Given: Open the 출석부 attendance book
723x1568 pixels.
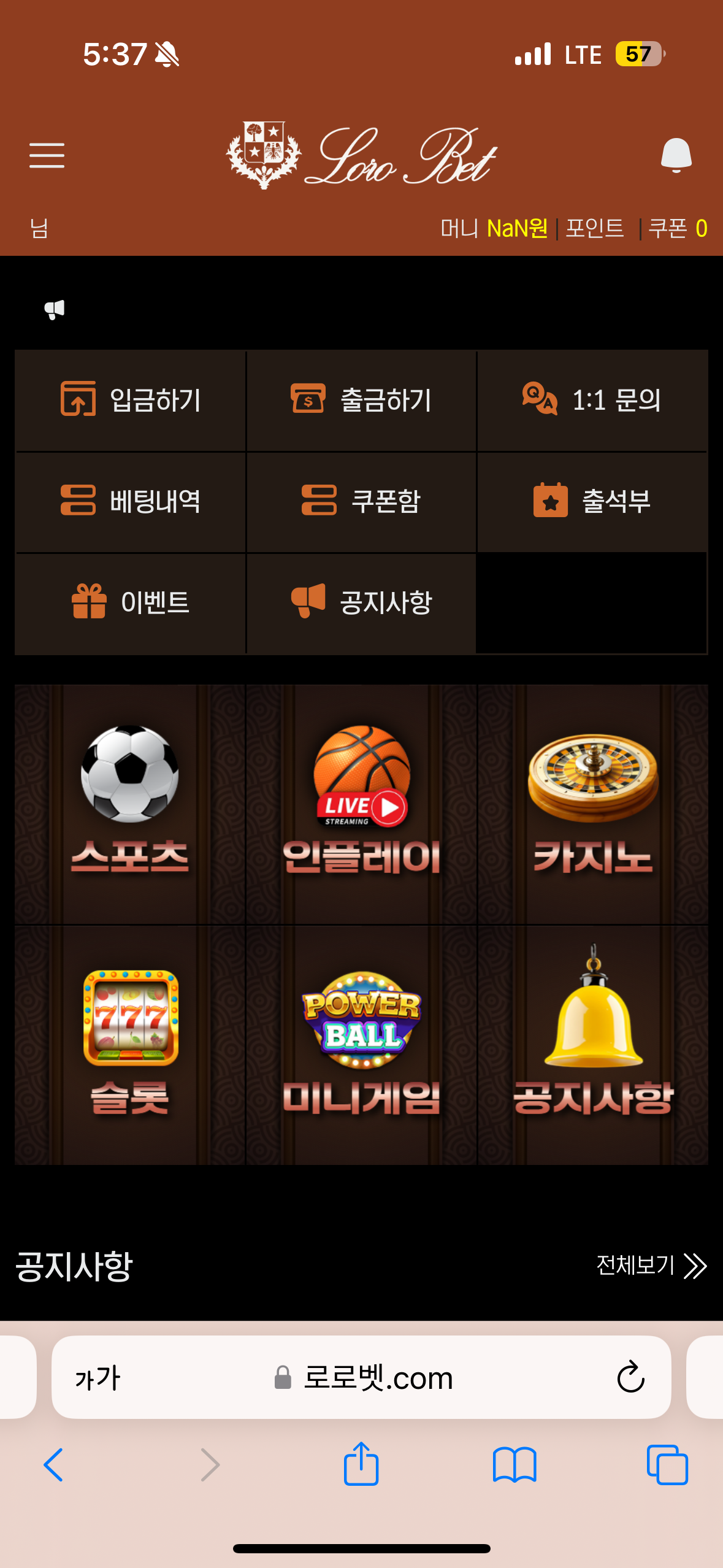Looking at the screenshot, I should click(x=592, y=501).
